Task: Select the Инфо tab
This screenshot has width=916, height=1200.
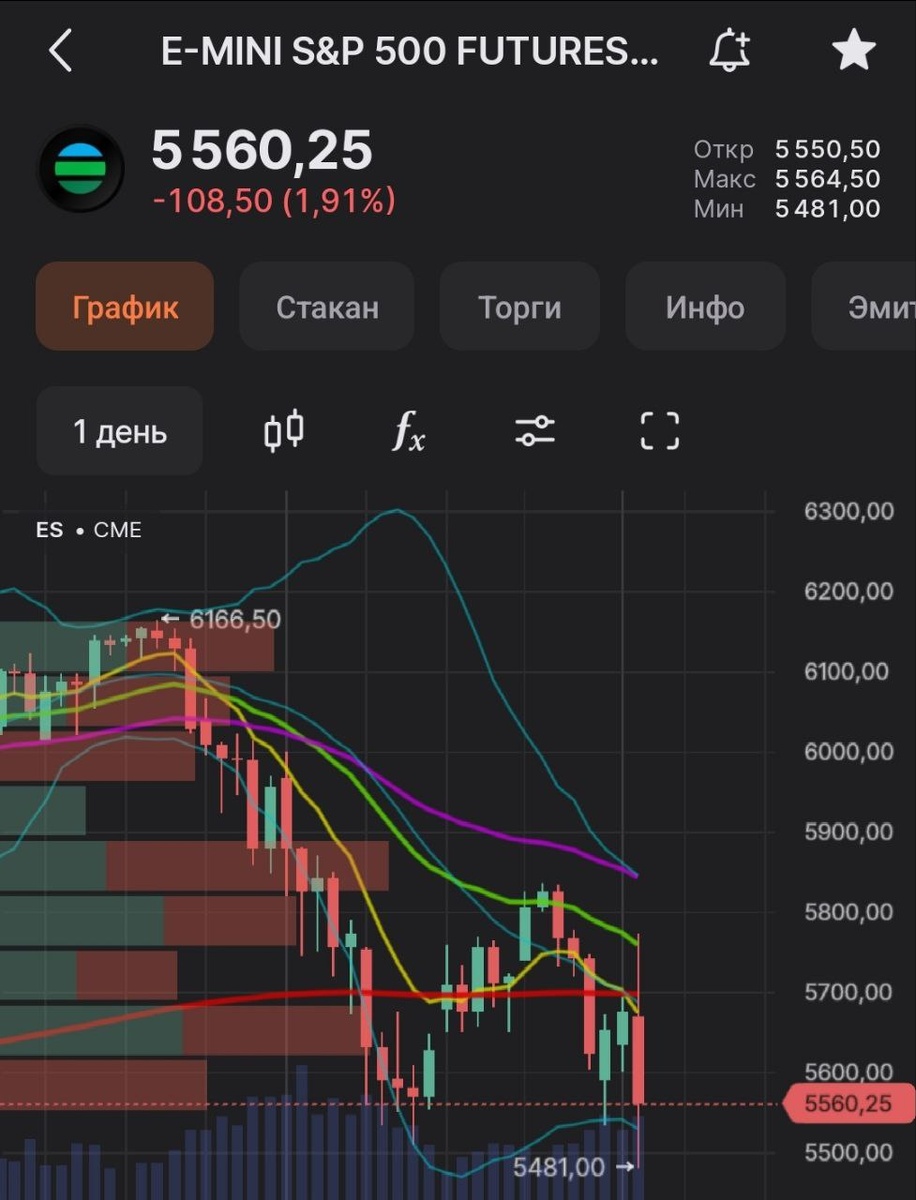Action: (705, 307)
